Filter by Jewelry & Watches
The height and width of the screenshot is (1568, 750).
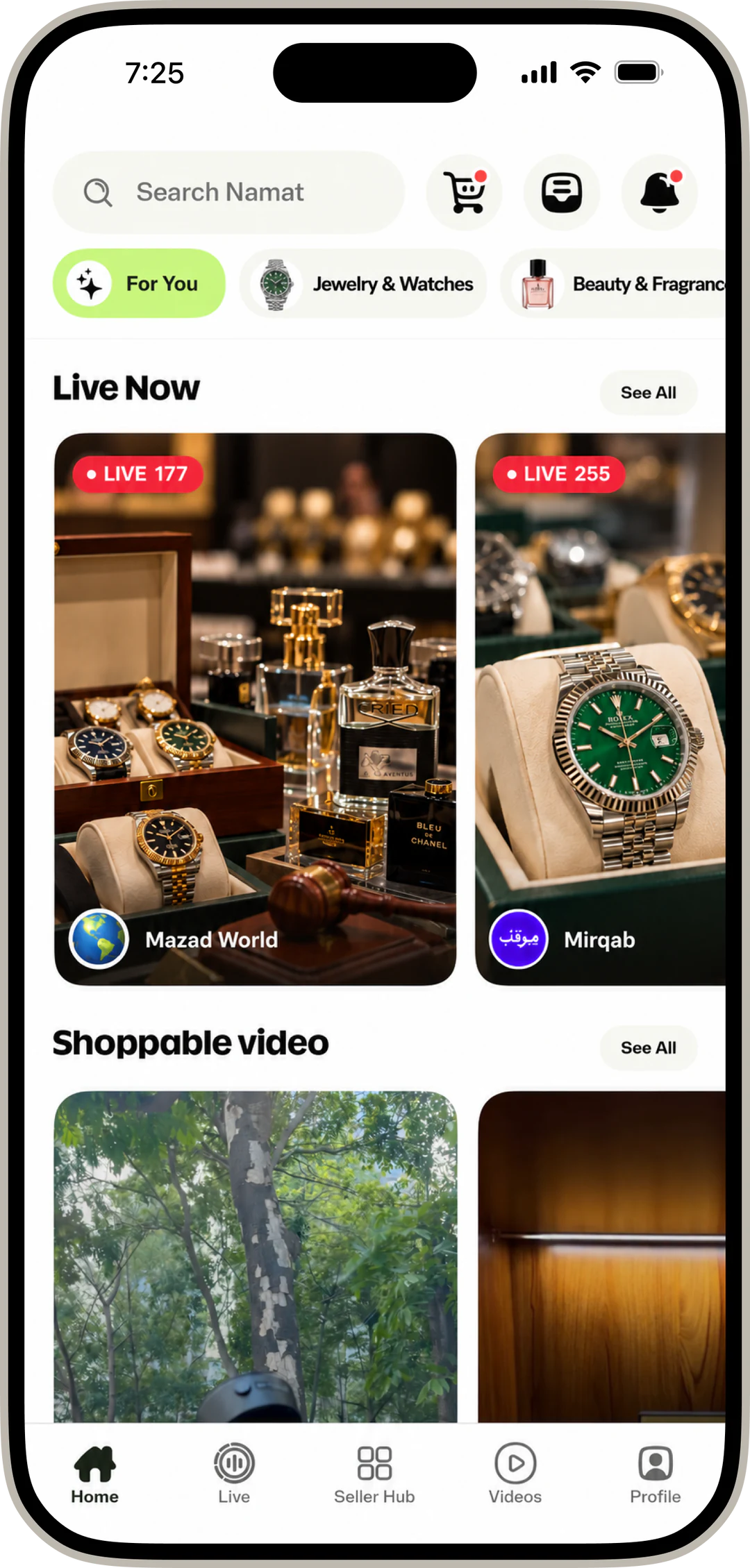tap(363, 283)
